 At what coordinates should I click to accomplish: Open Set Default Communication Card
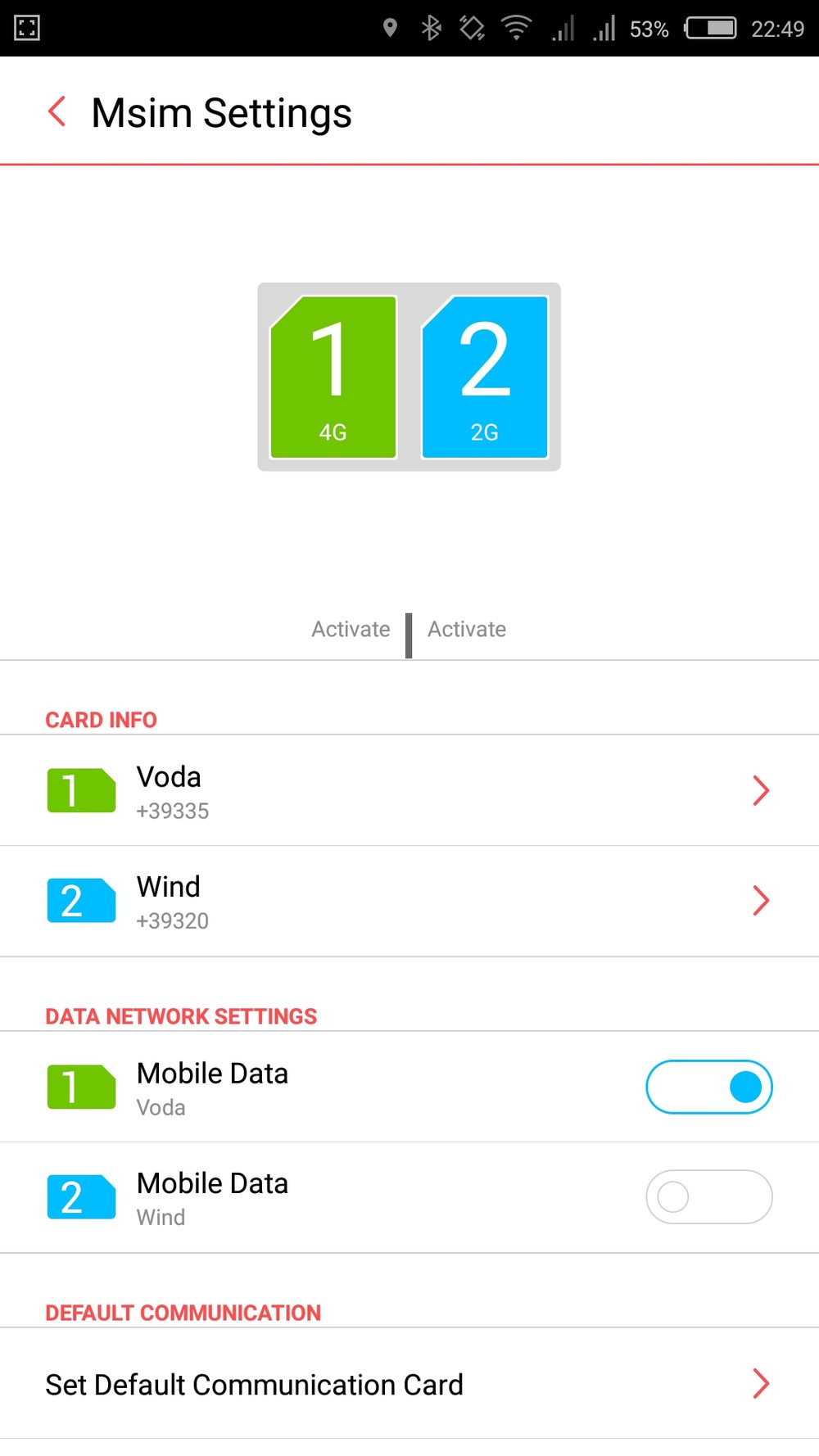[x=409, y=1384]
